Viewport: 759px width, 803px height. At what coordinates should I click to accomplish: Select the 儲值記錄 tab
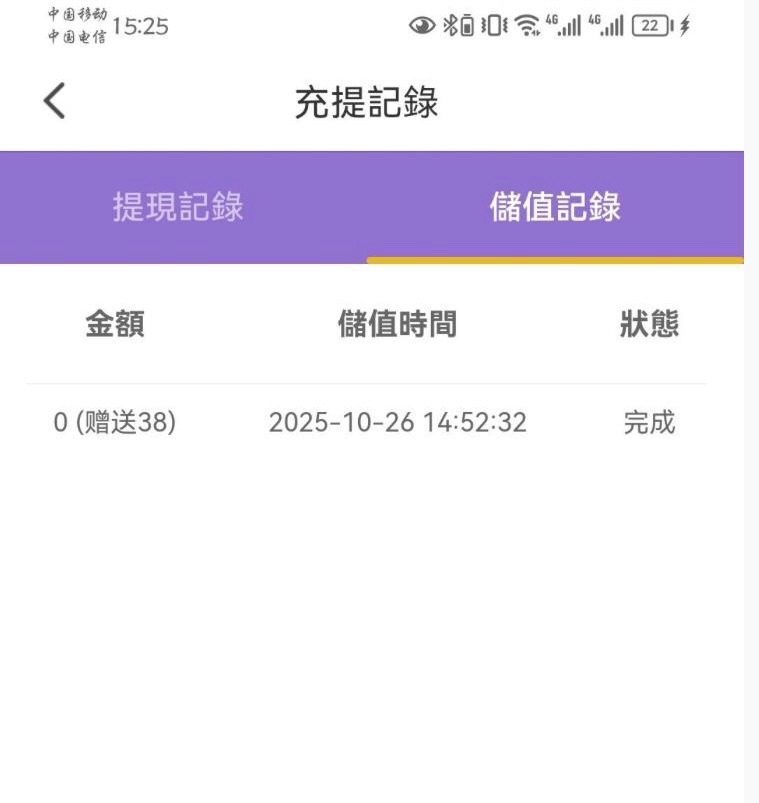(555, 207)
